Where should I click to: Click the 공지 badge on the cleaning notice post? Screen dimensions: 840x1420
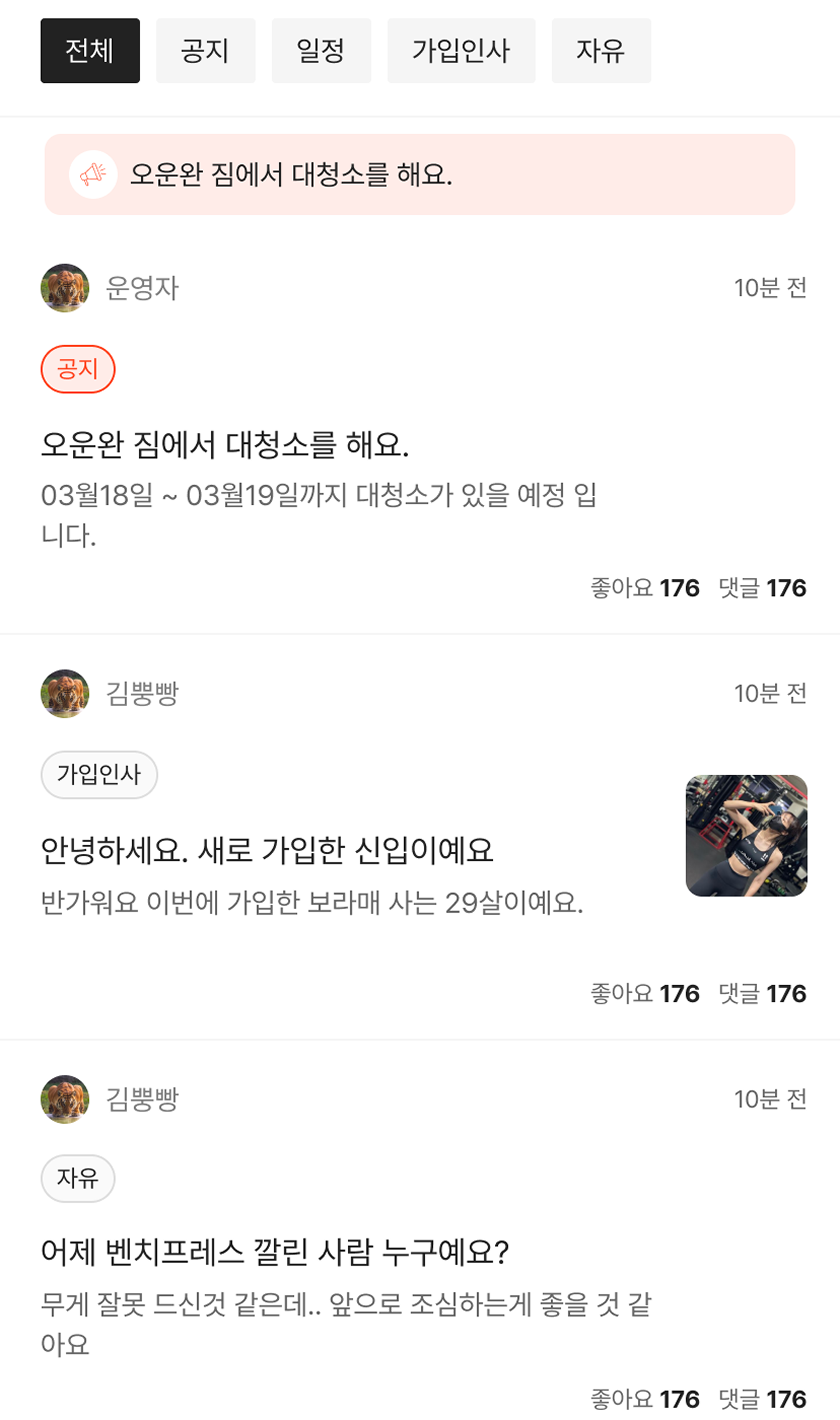tap(79, 369)
